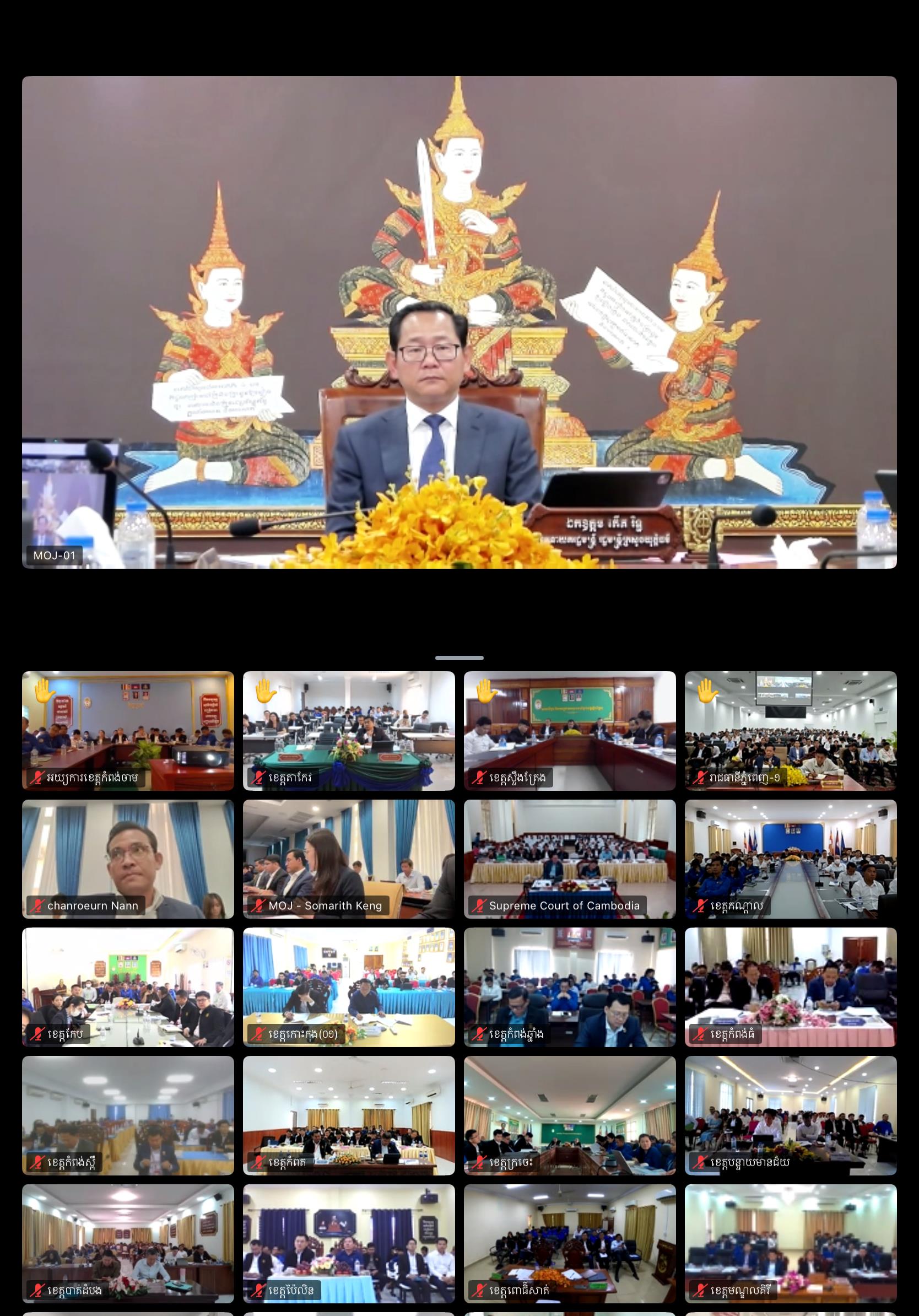Open the MOJ - Somarith Keng tile
The width and height of the screenshot is (919, 1316).
pos(348,859)
